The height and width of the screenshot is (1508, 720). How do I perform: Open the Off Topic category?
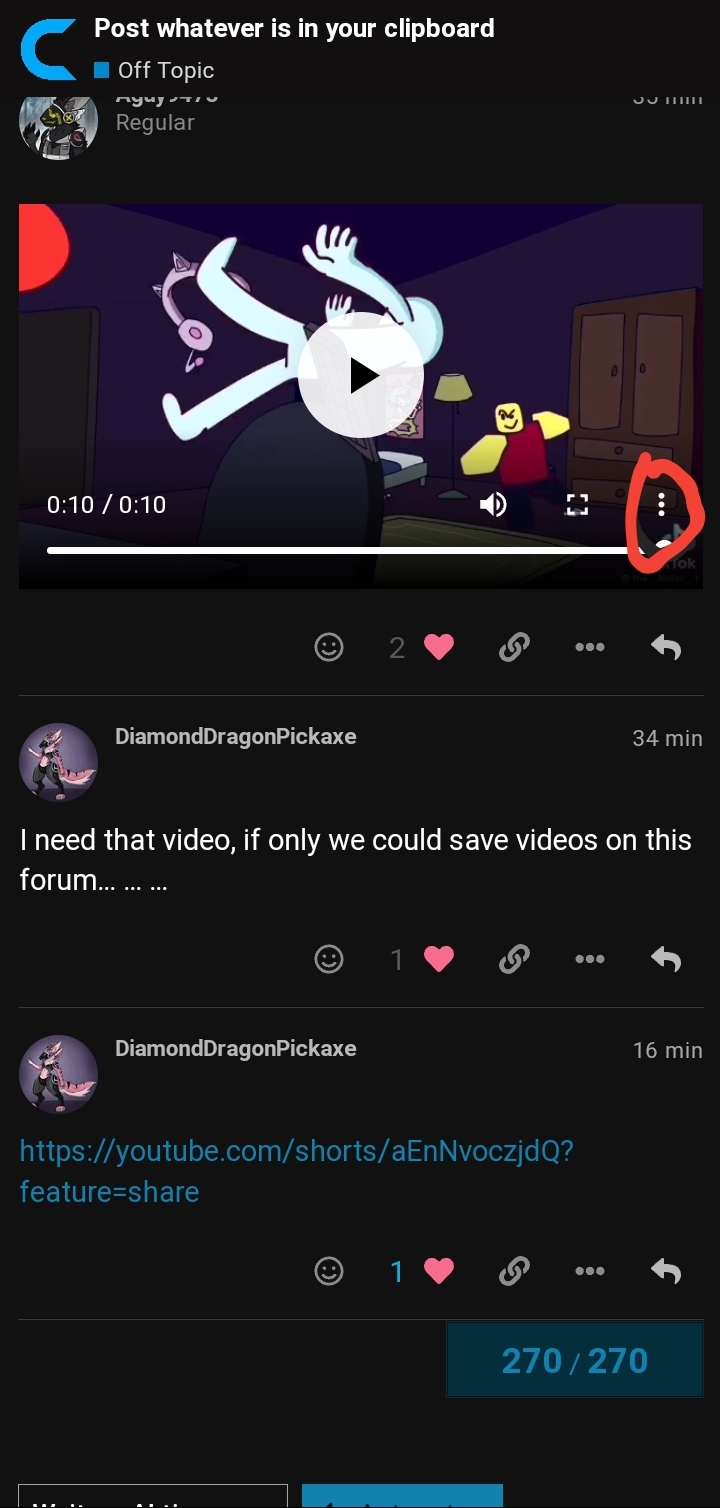[x=165, y=70]
